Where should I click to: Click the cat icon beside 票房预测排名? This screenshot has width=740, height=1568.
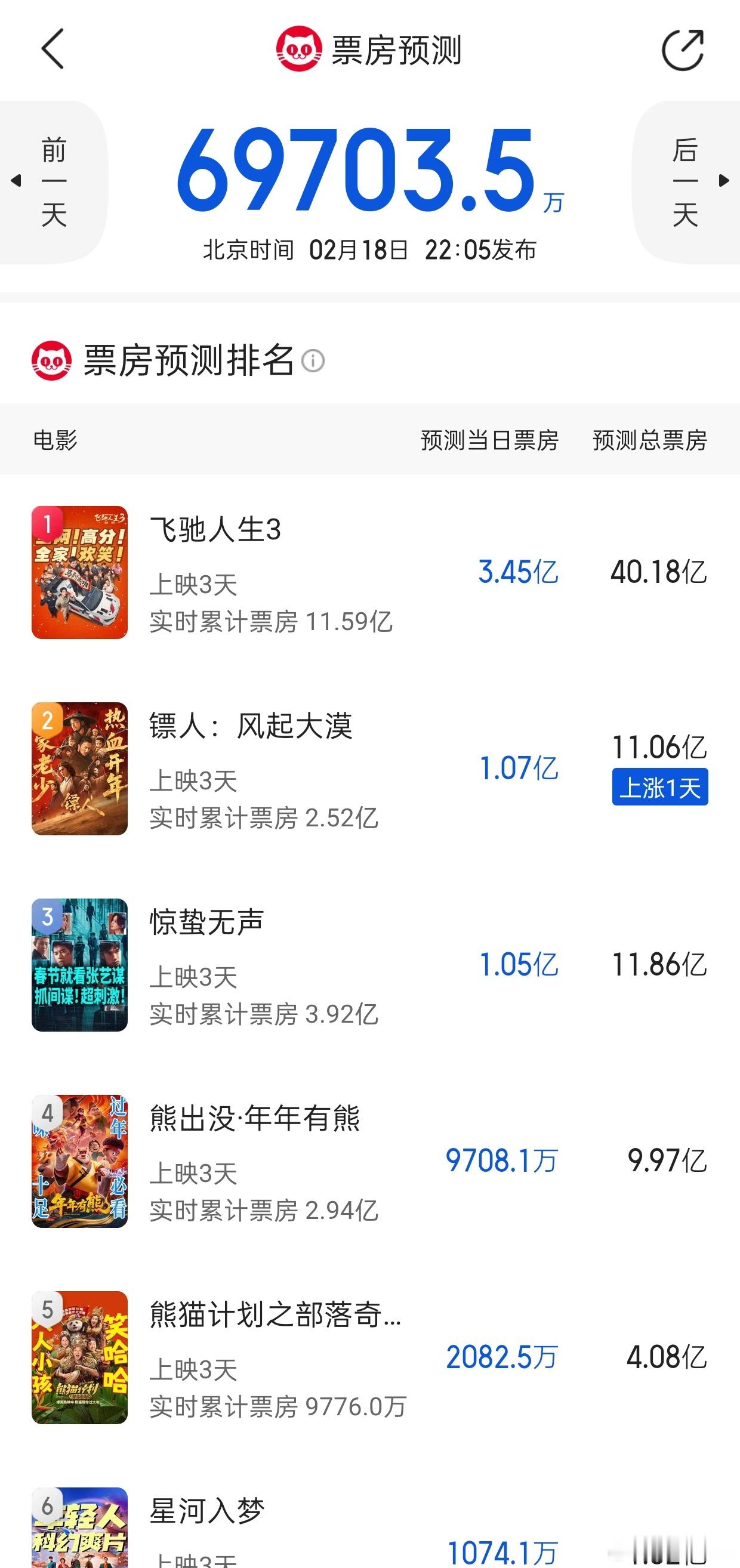pos(53,361)
